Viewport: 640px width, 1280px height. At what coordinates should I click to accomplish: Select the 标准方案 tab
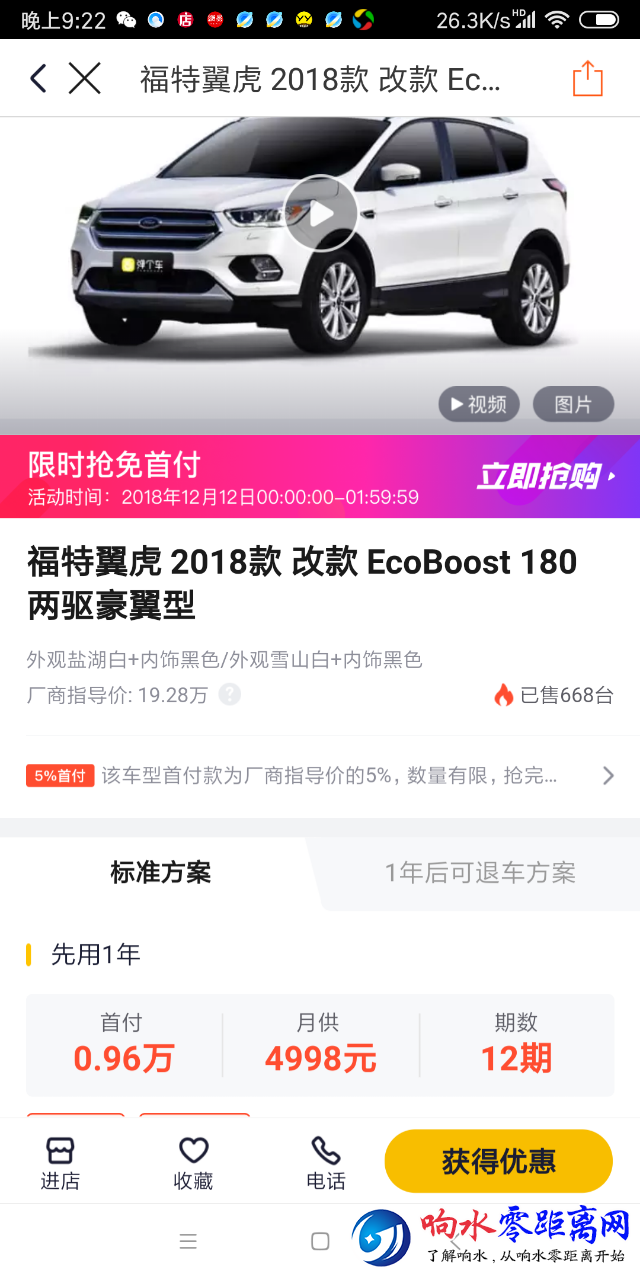[x=160, y=872]
